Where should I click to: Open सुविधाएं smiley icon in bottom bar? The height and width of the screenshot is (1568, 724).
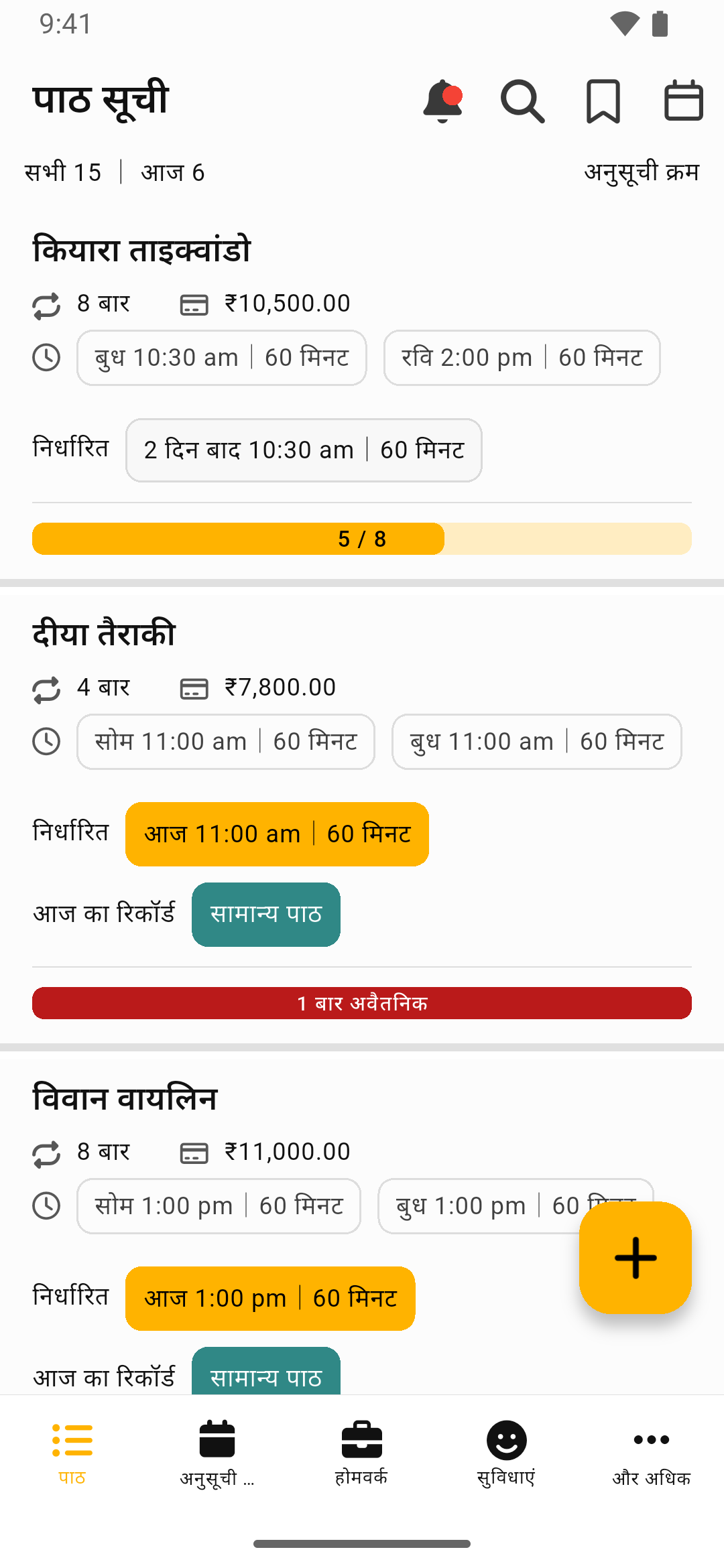[506, 1451]
